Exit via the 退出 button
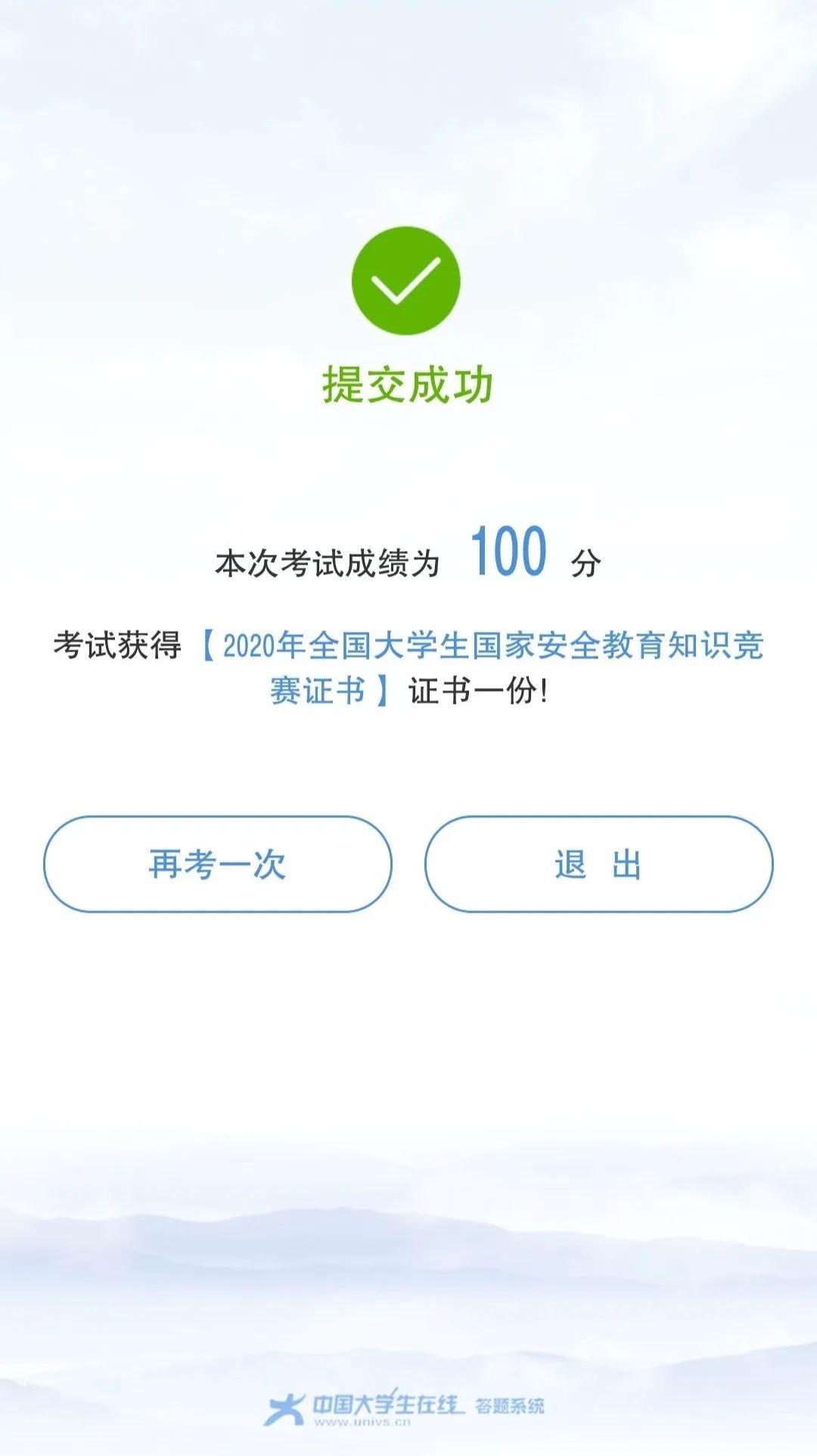This screenshot has height=1456, width=817. (598, 864)
